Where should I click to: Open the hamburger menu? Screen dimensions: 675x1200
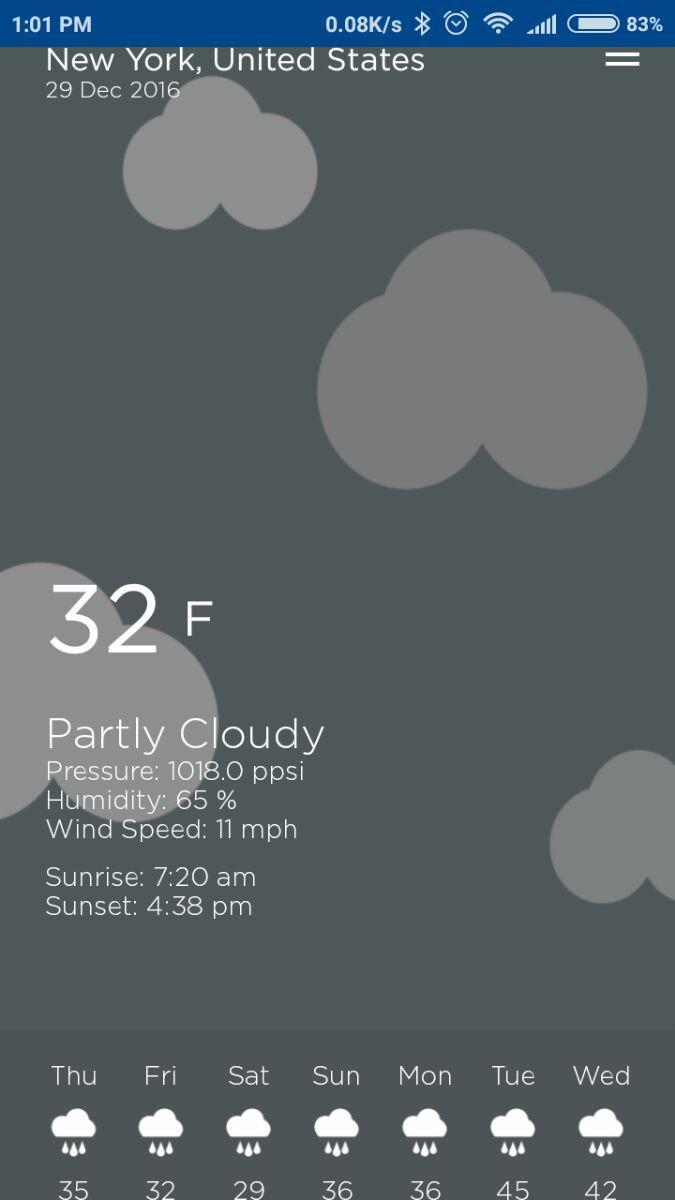(x=622, y=59)
